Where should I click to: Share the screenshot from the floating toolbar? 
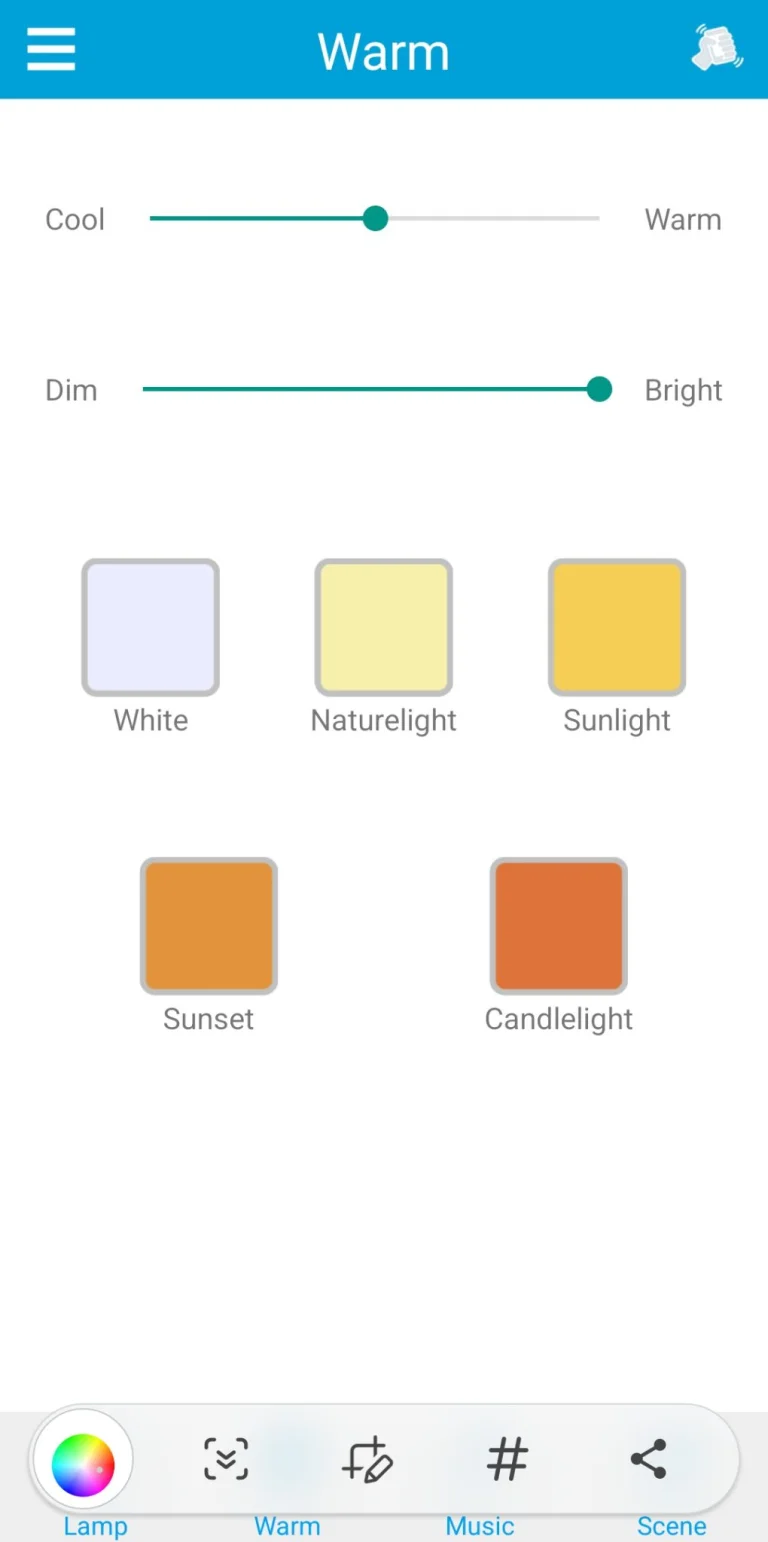(x=649, y=1460)
